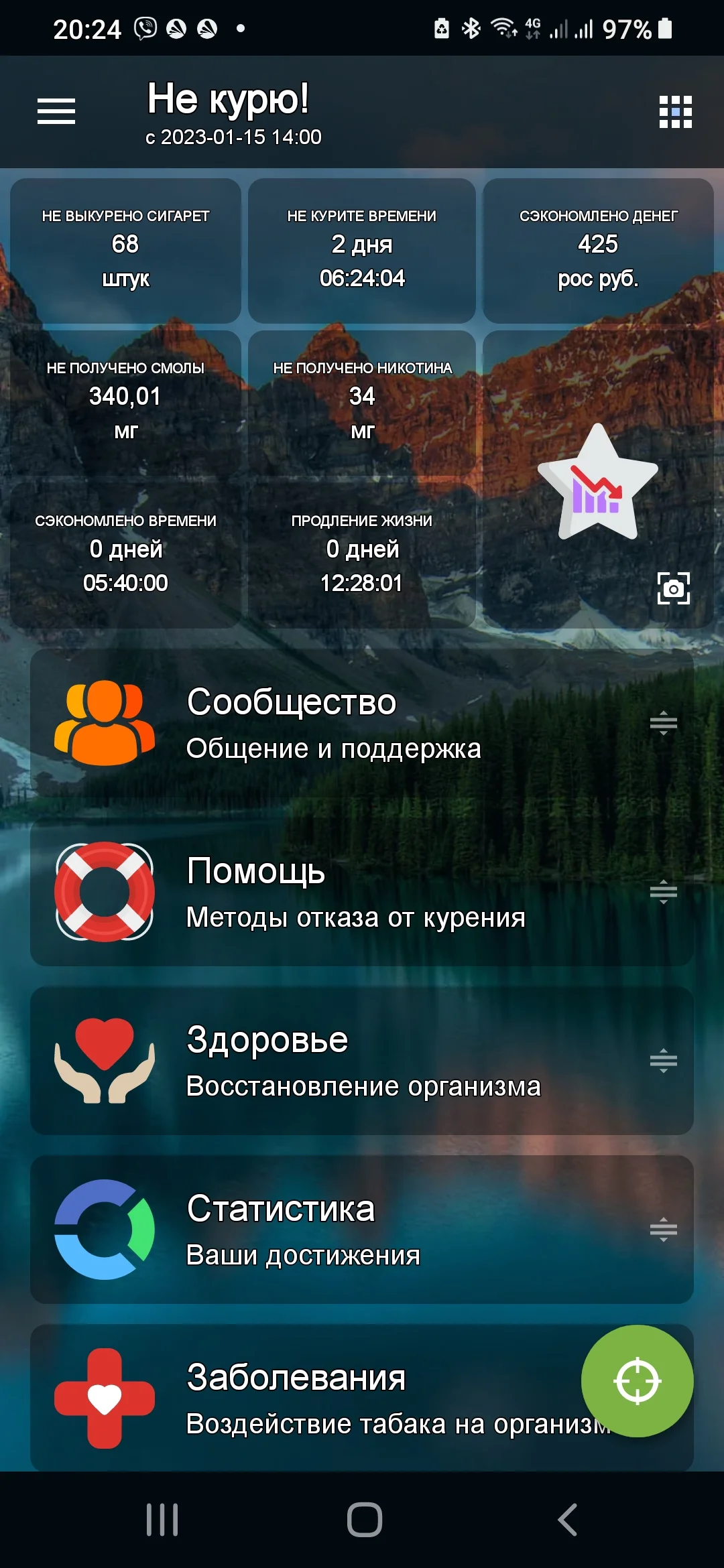Tap the recent apps button in navigation bar

(x=161, y=1520)
